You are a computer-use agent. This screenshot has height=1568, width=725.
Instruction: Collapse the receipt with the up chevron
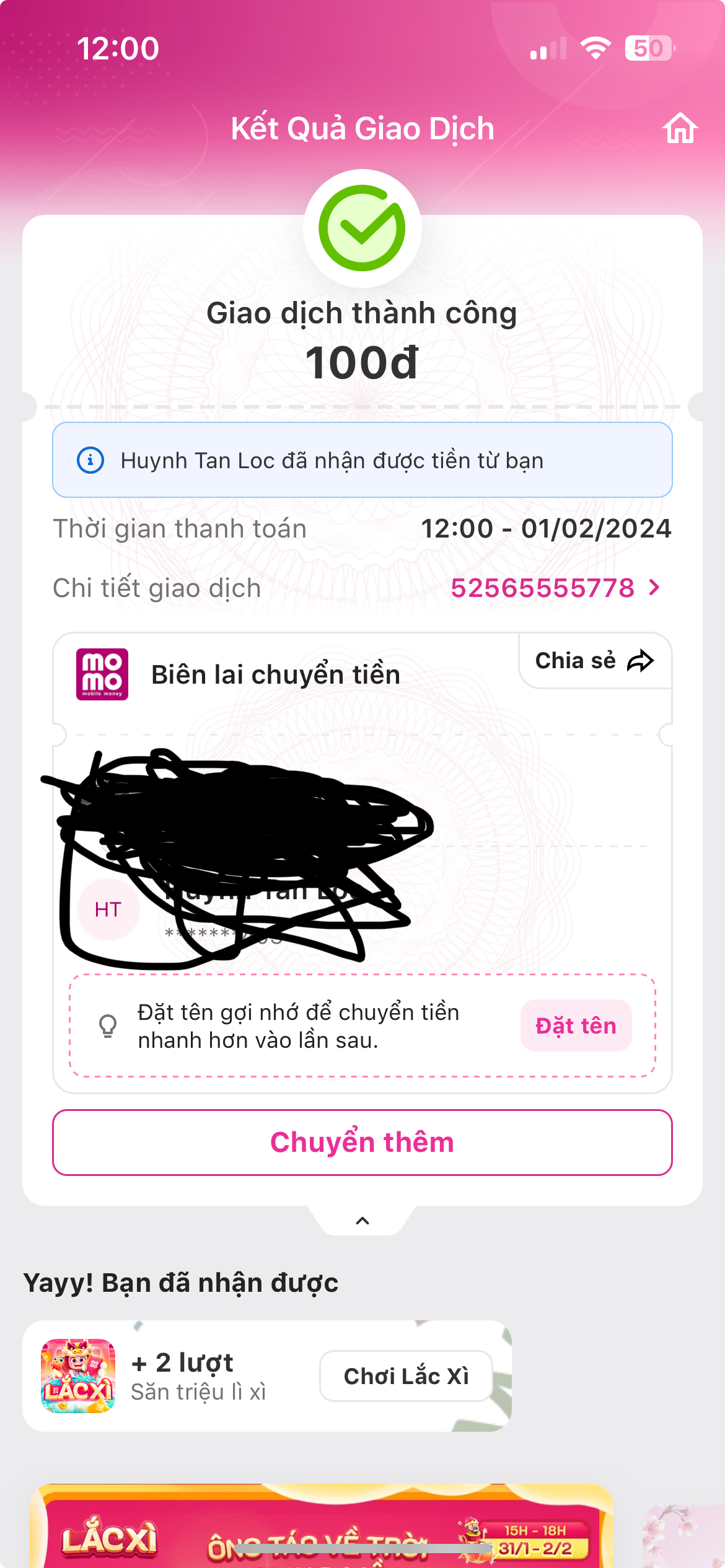(362, 1221)
